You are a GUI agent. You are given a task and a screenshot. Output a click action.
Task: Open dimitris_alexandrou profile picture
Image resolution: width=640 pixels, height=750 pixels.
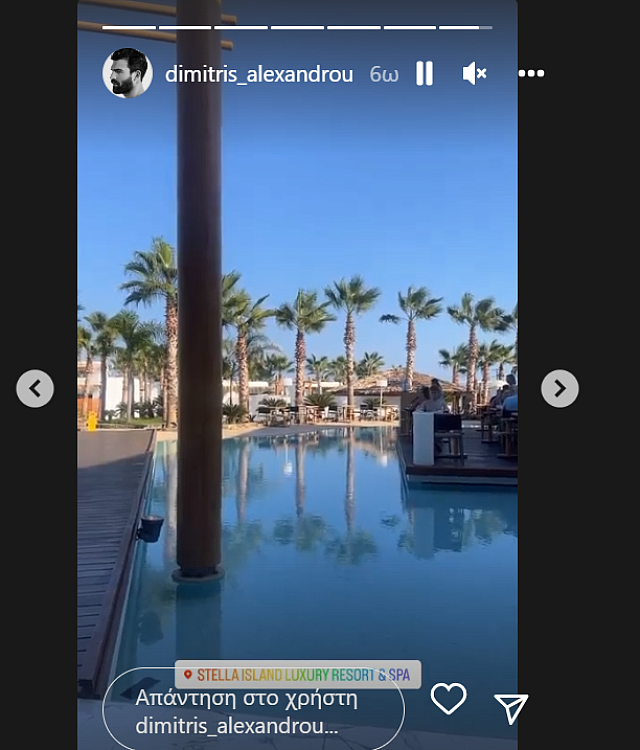128,73
